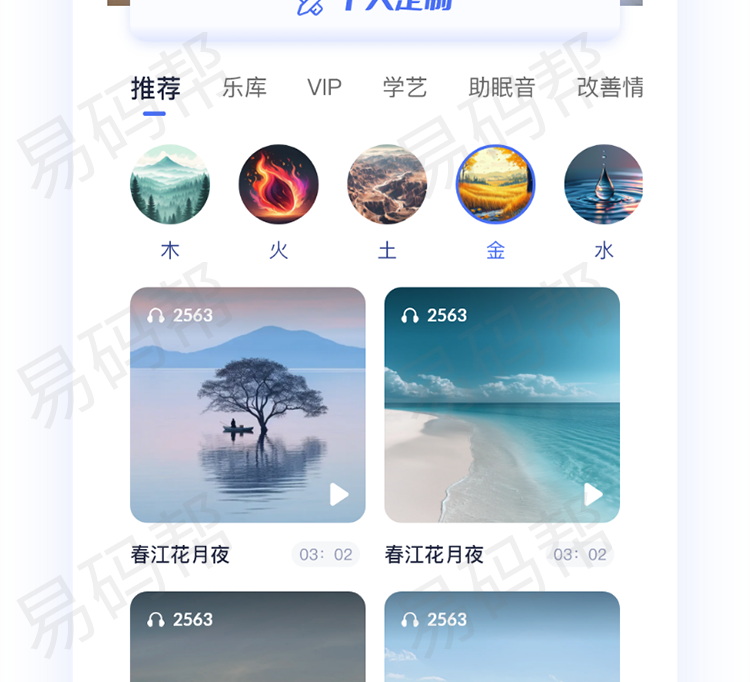Switch to the 学艺 tab

[404, 88]
